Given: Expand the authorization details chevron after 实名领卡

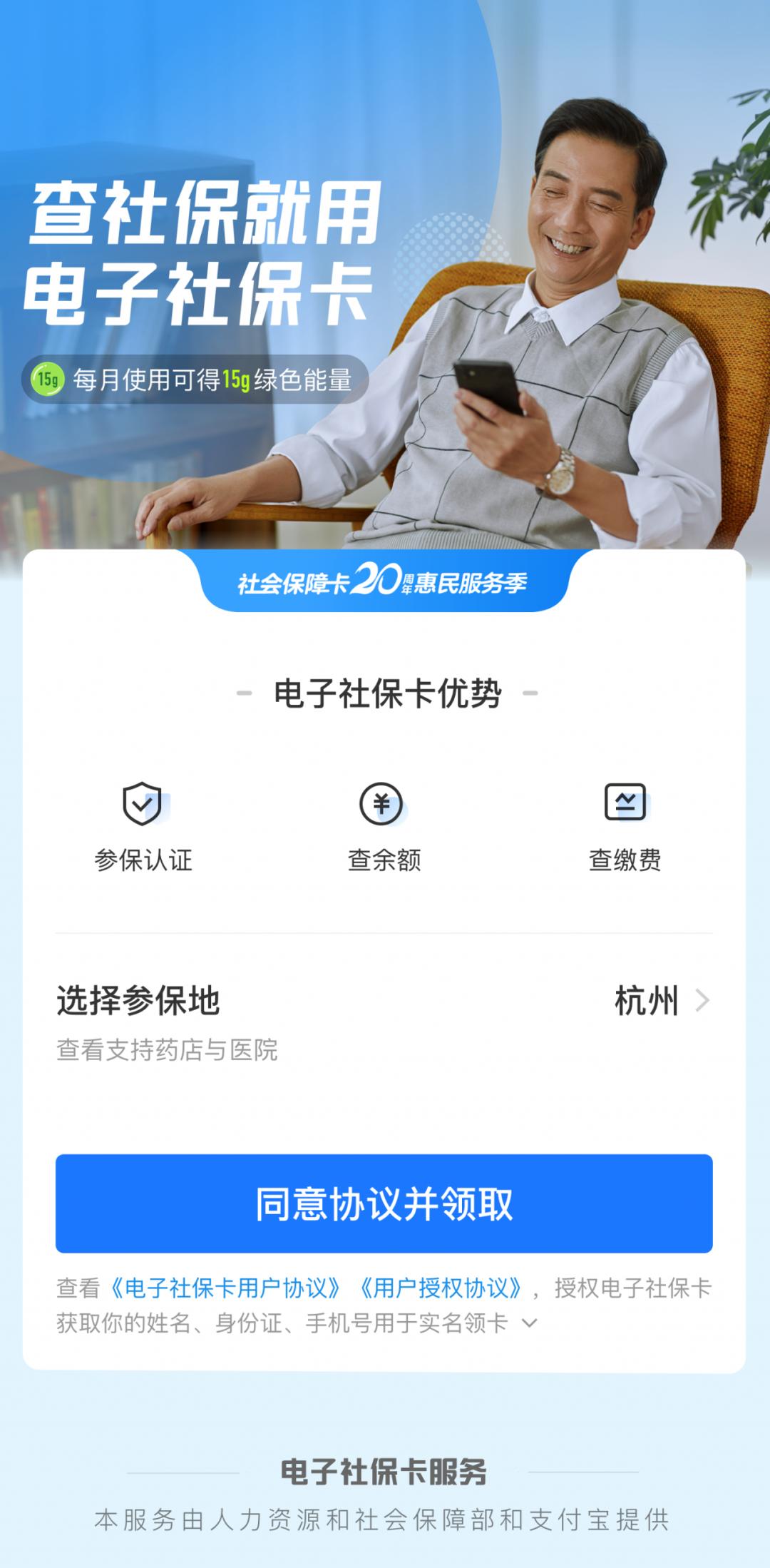Looking at the screenshot, I should (x=529, y=1323).
